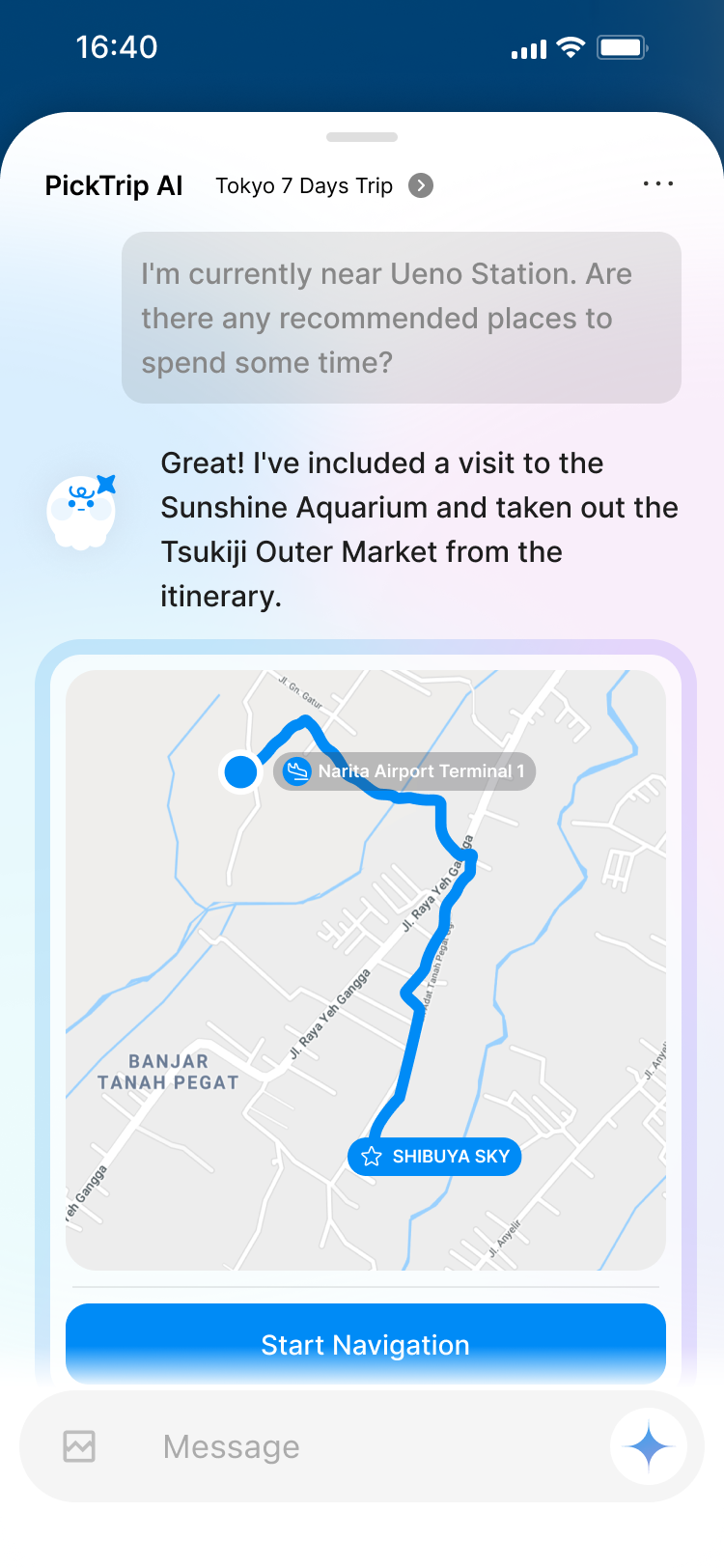The height and width of the screenshot is (1568, 724).
Task: Start Navigation for the route
Action: (365, 1344)
